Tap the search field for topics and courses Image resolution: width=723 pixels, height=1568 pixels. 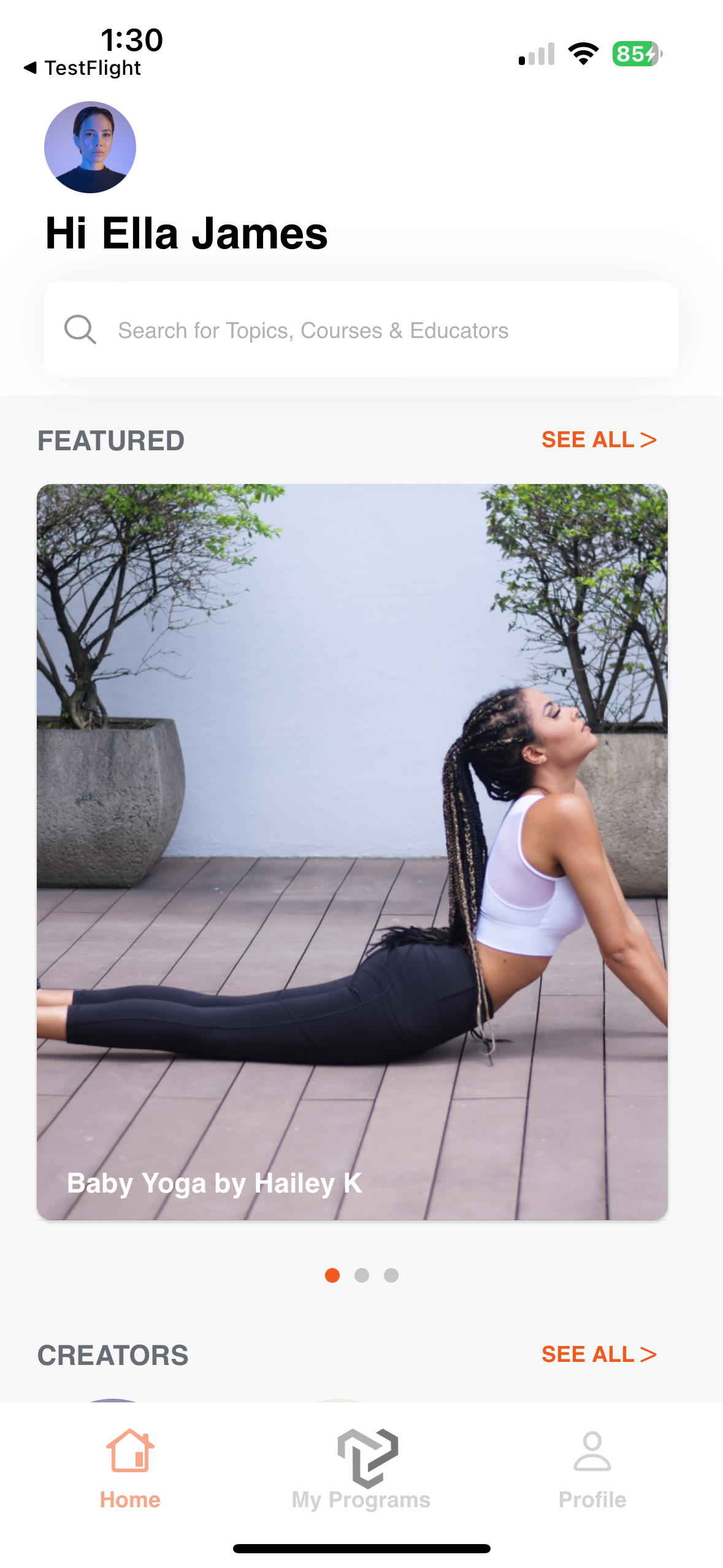coord(361,330)
